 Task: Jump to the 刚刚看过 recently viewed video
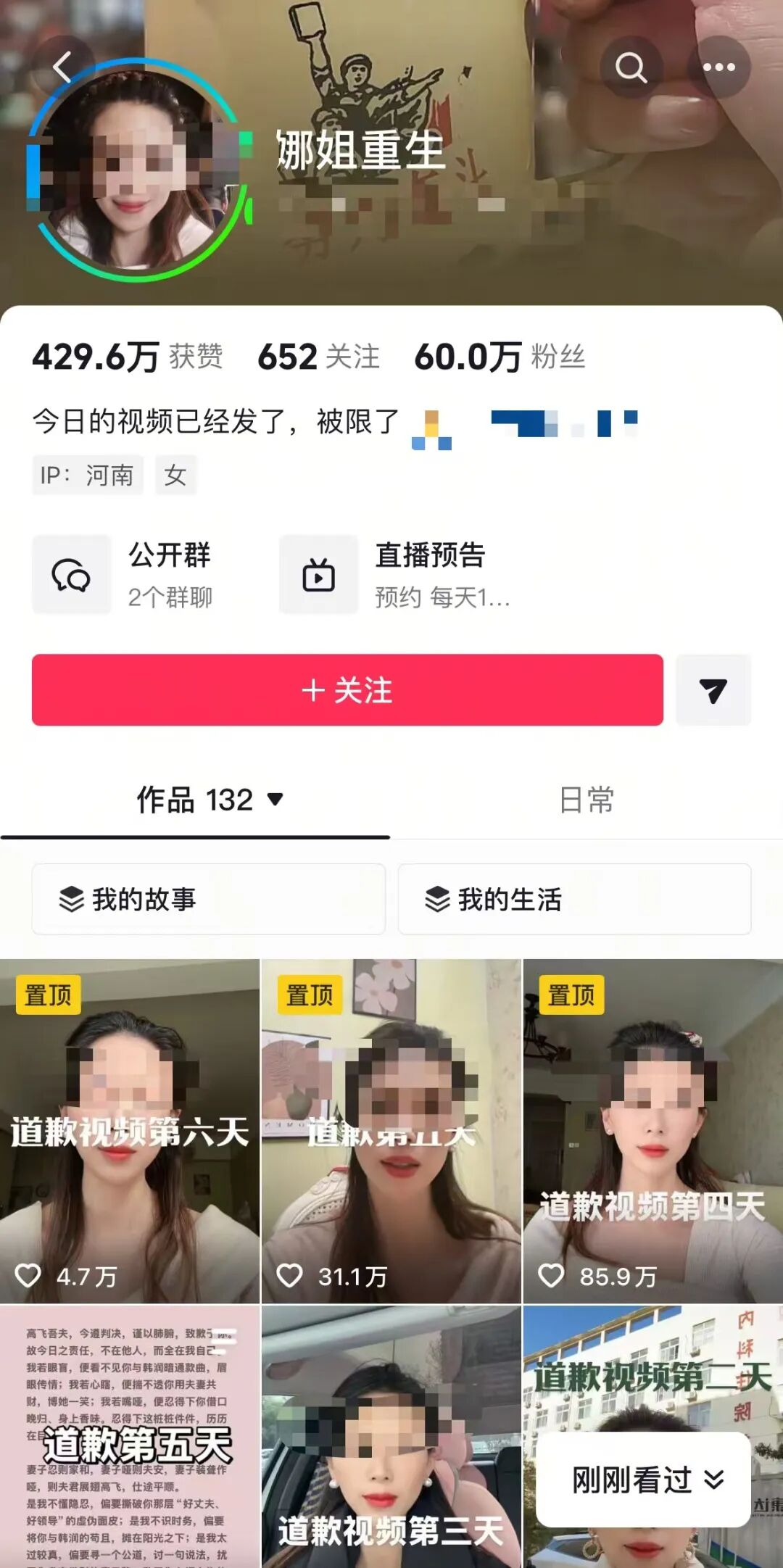coord(644,1480)
